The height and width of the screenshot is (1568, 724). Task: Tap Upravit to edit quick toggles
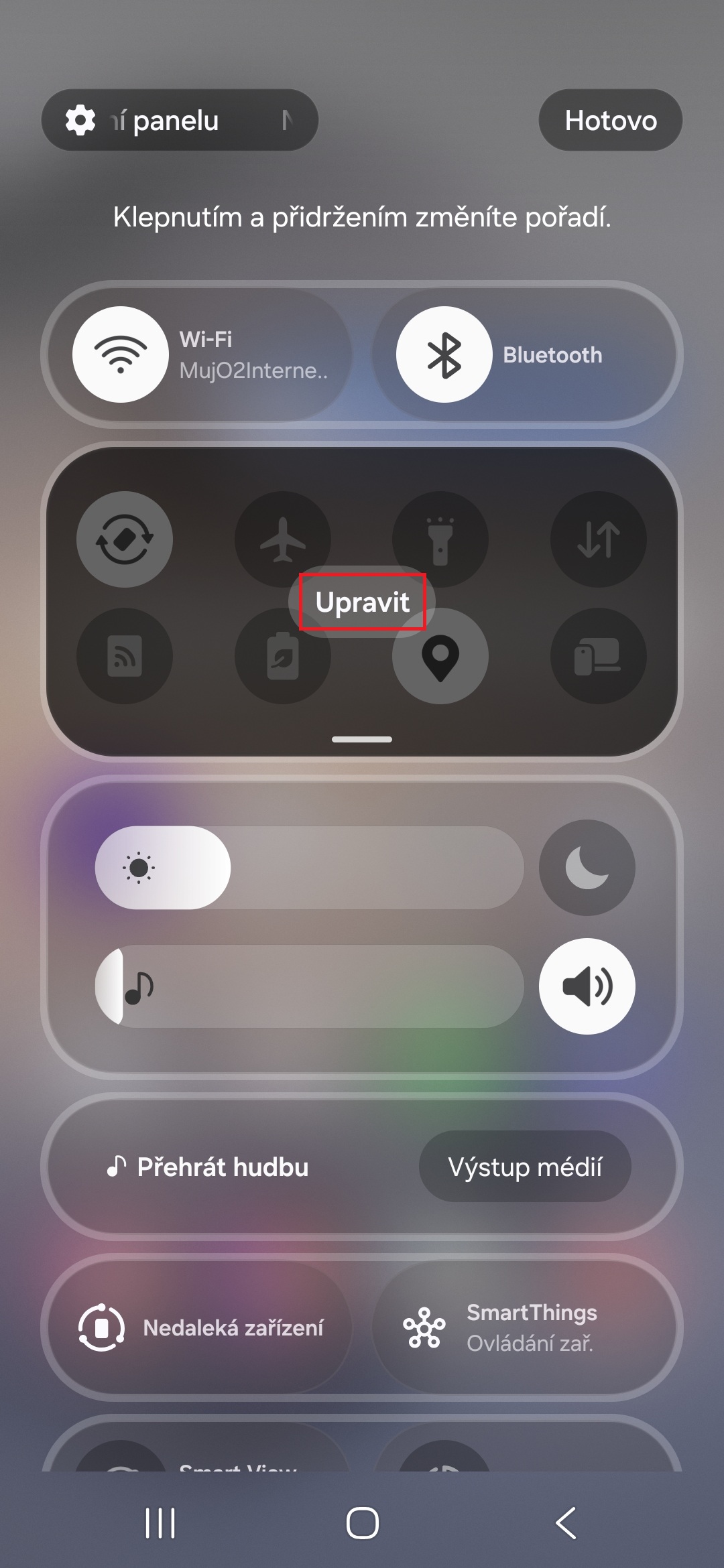[362, 602]
